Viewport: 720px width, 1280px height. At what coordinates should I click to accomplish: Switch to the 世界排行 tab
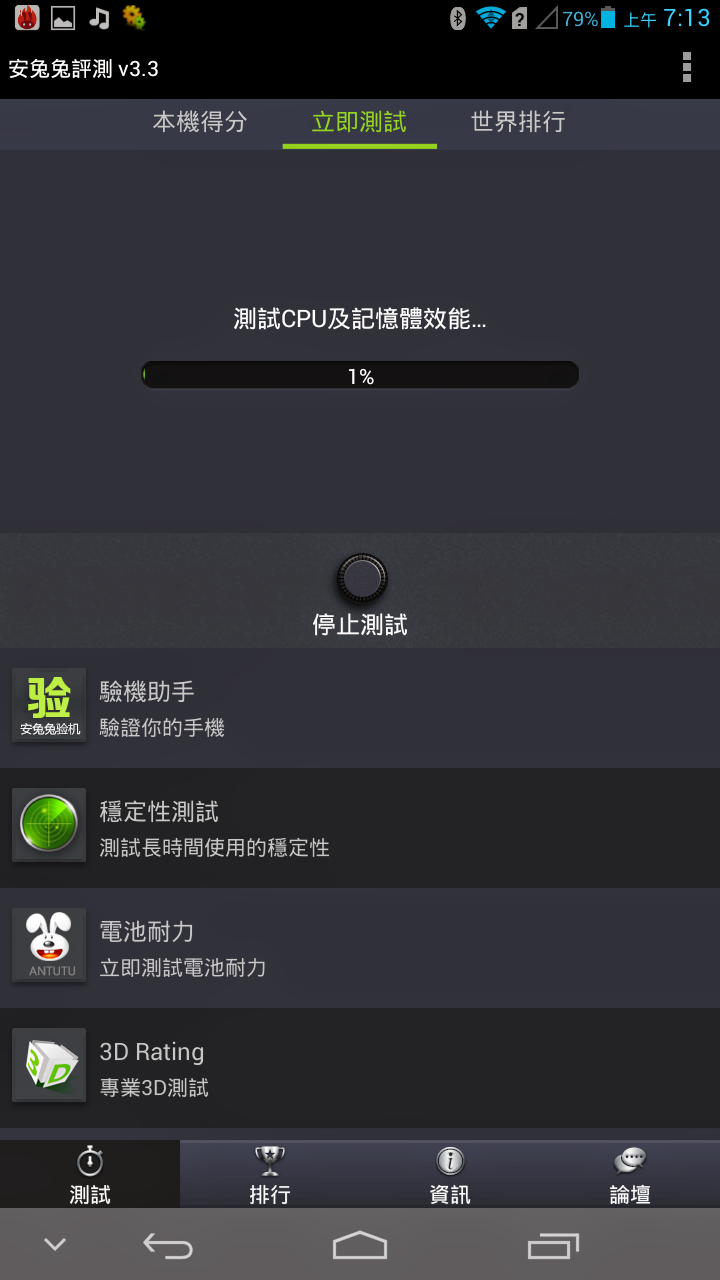pyautogui.click(x=518, y=122)
